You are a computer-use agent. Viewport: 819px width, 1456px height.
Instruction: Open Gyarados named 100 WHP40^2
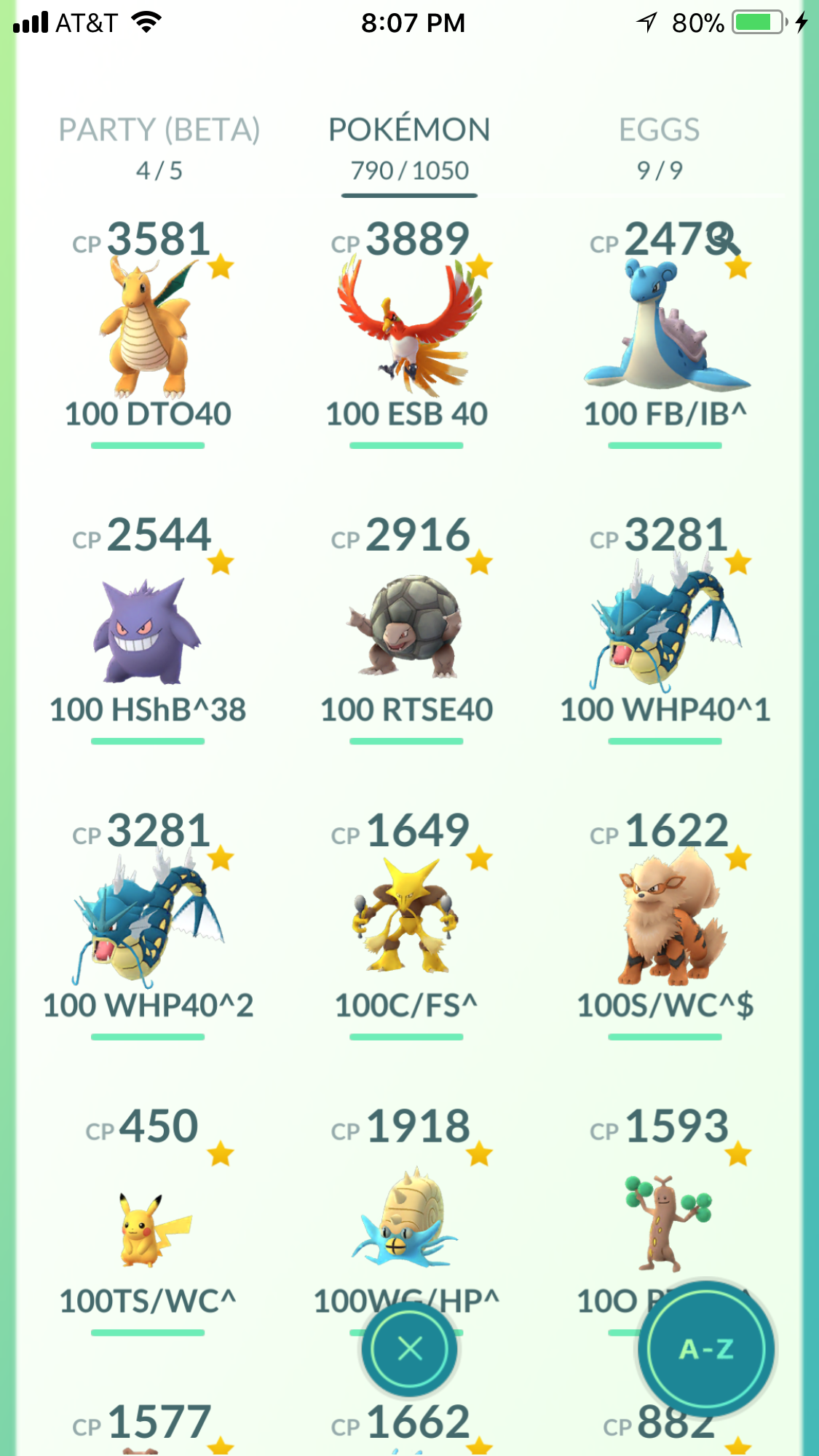tap(148, 923)
